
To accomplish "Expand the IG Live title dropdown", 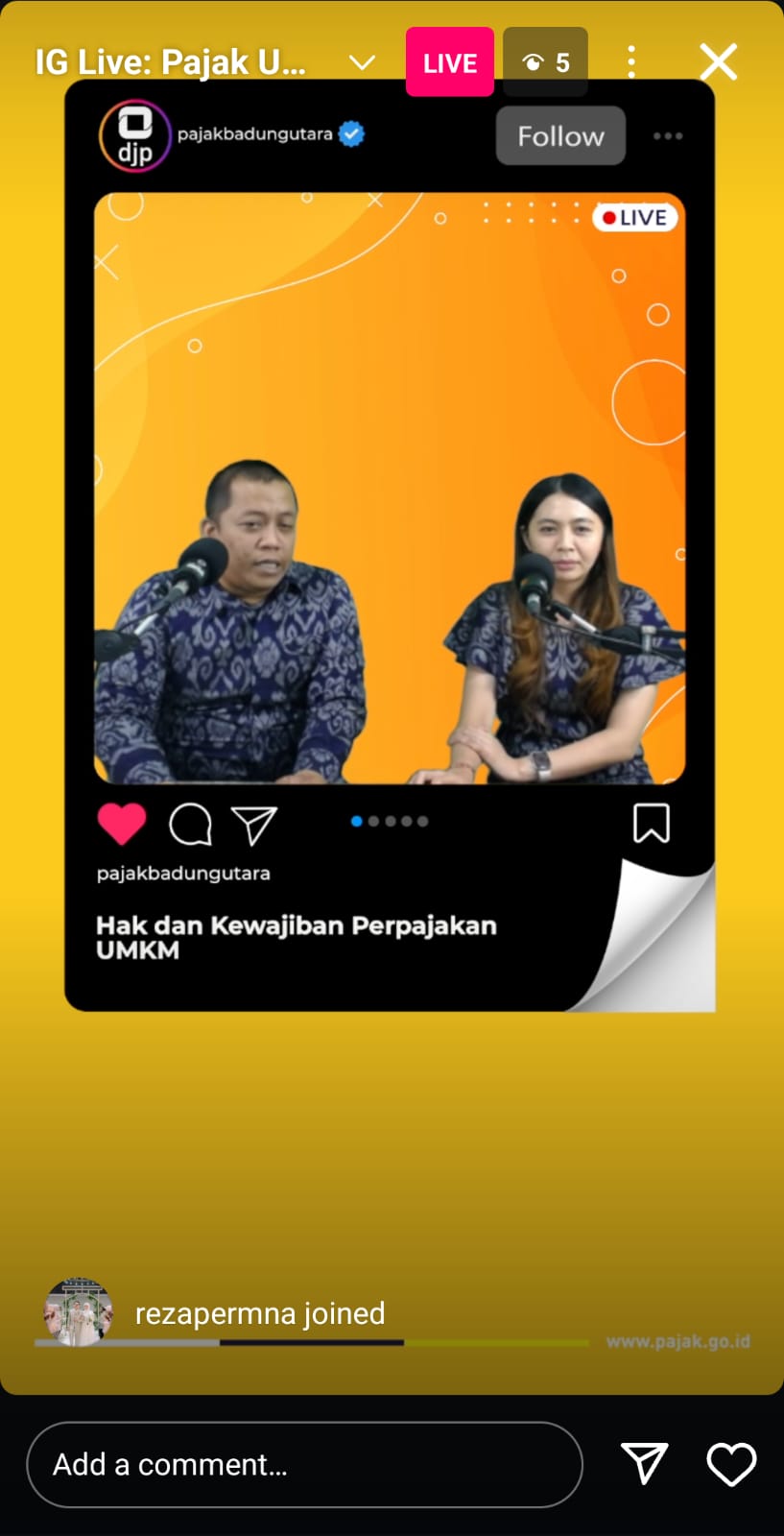I will point(362,63).
